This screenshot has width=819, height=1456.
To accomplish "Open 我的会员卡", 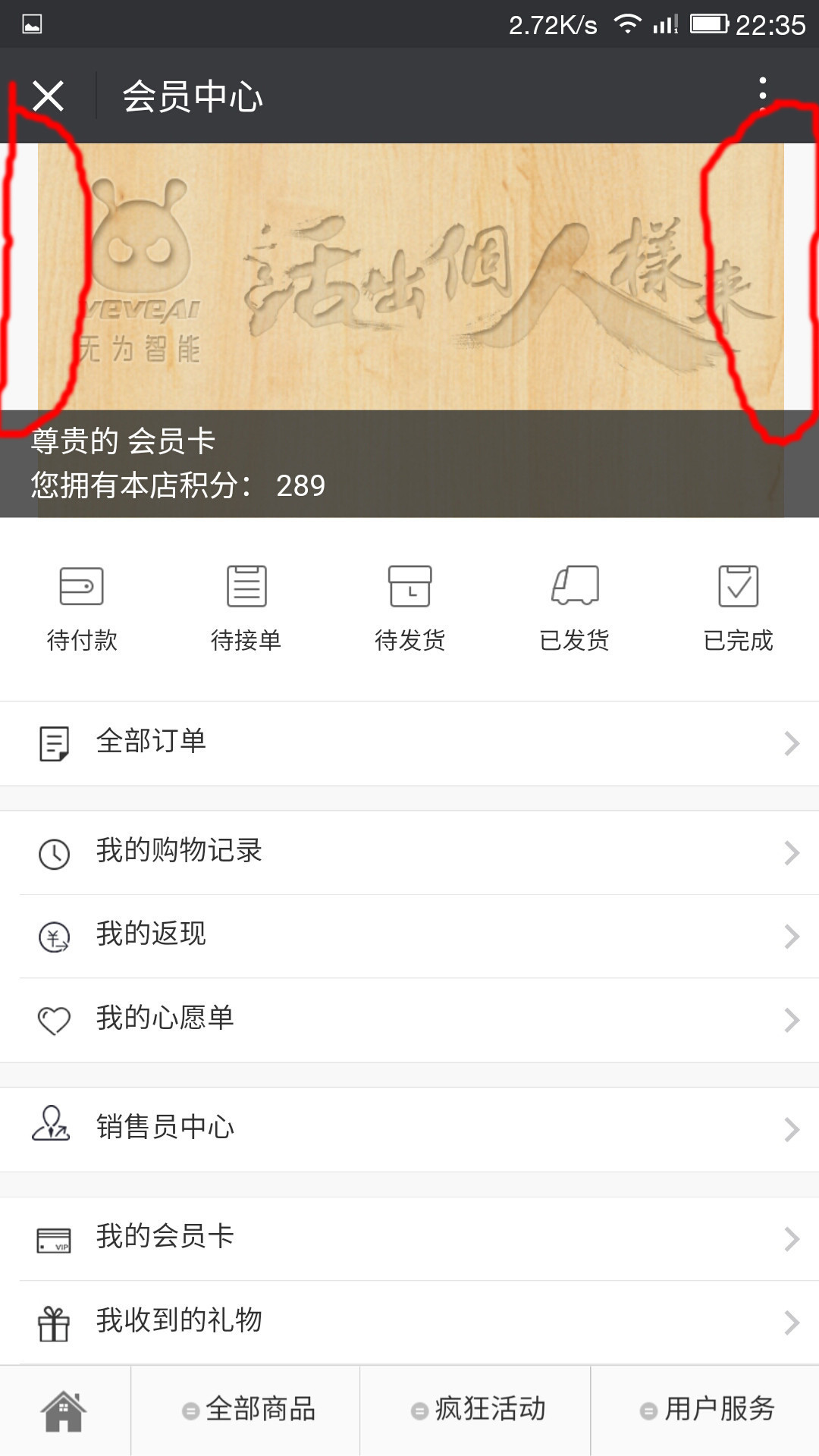I will [x=409, y=1238].
